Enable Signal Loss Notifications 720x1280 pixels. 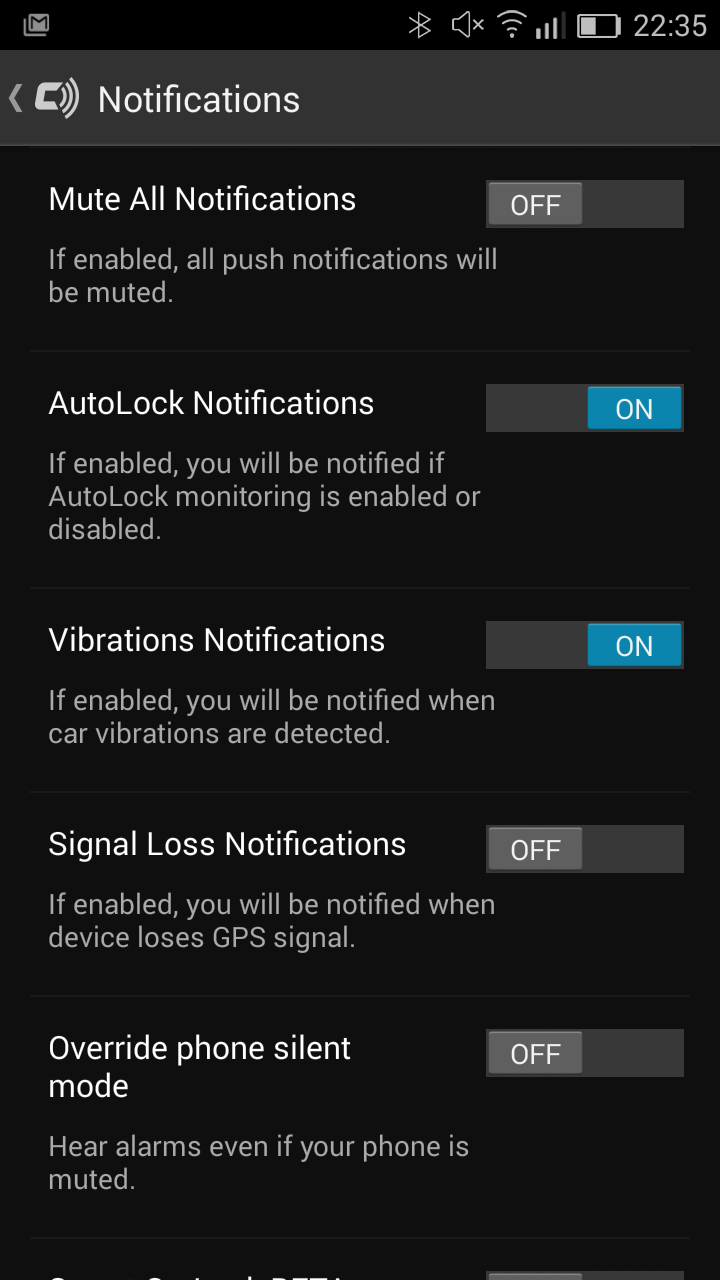point(585,850)
